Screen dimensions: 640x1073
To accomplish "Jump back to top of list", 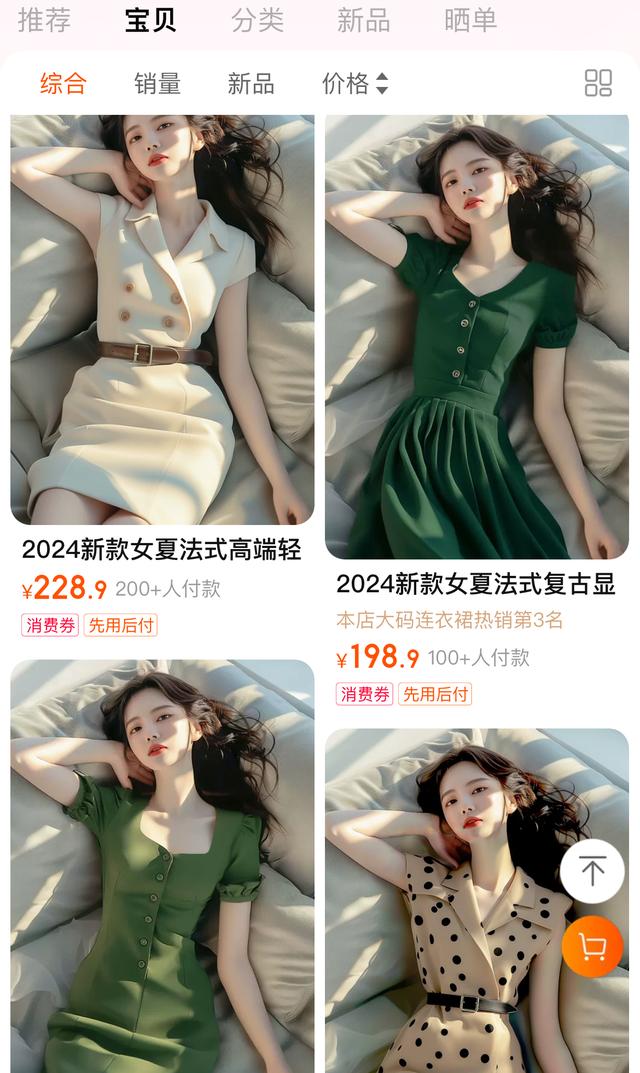I will (x=592, y=871).
